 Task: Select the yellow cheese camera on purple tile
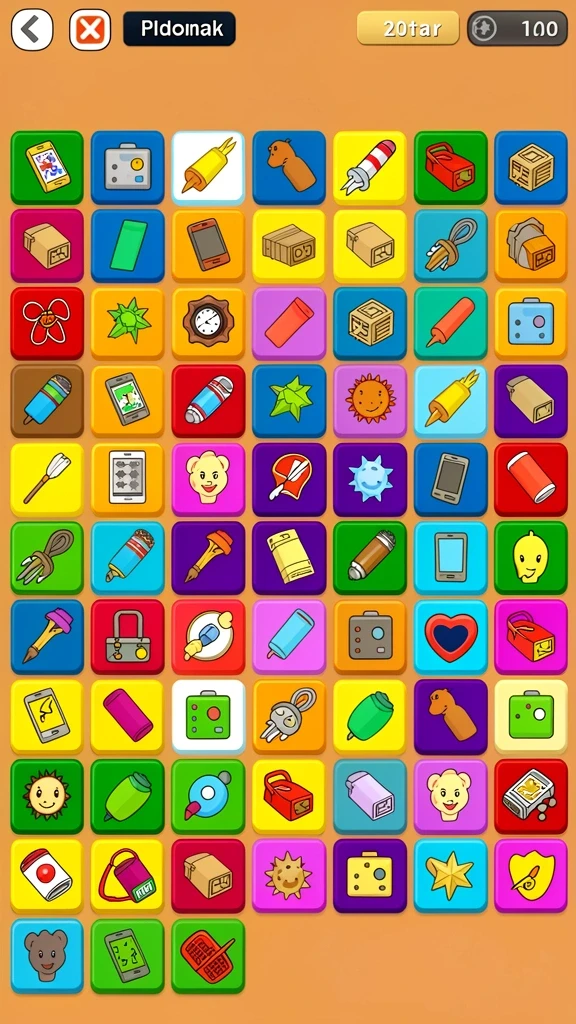[x=370, y=876]
